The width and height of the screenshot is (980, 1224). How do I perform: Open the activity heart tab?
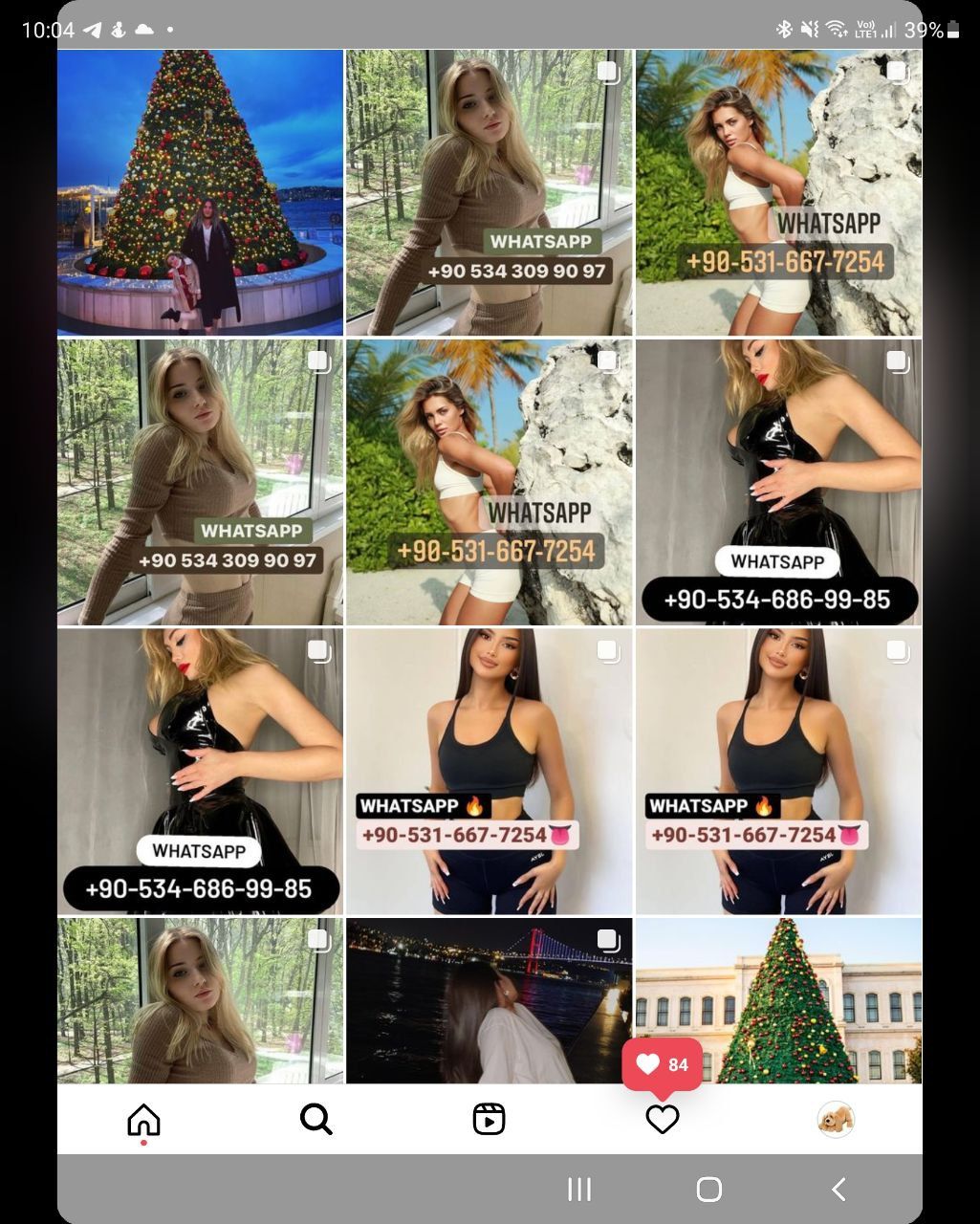(x=662, y=1119)
